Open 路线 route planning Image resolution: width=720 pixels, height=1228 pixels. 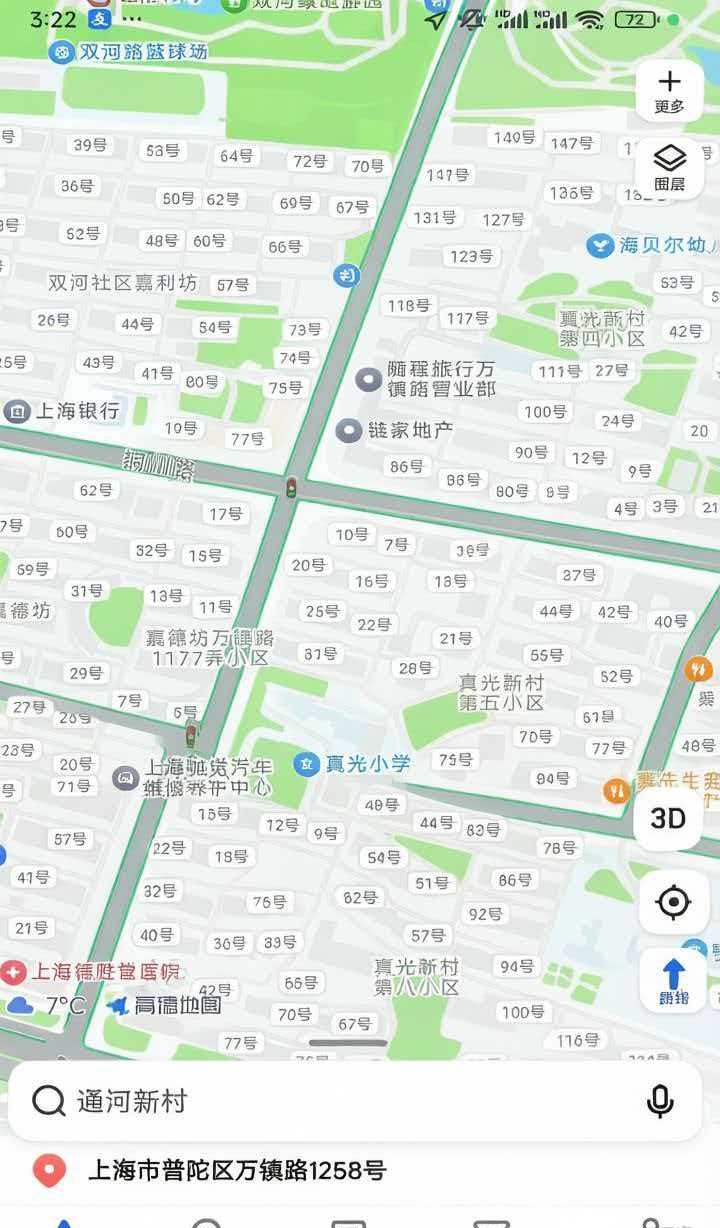point(673,980)
